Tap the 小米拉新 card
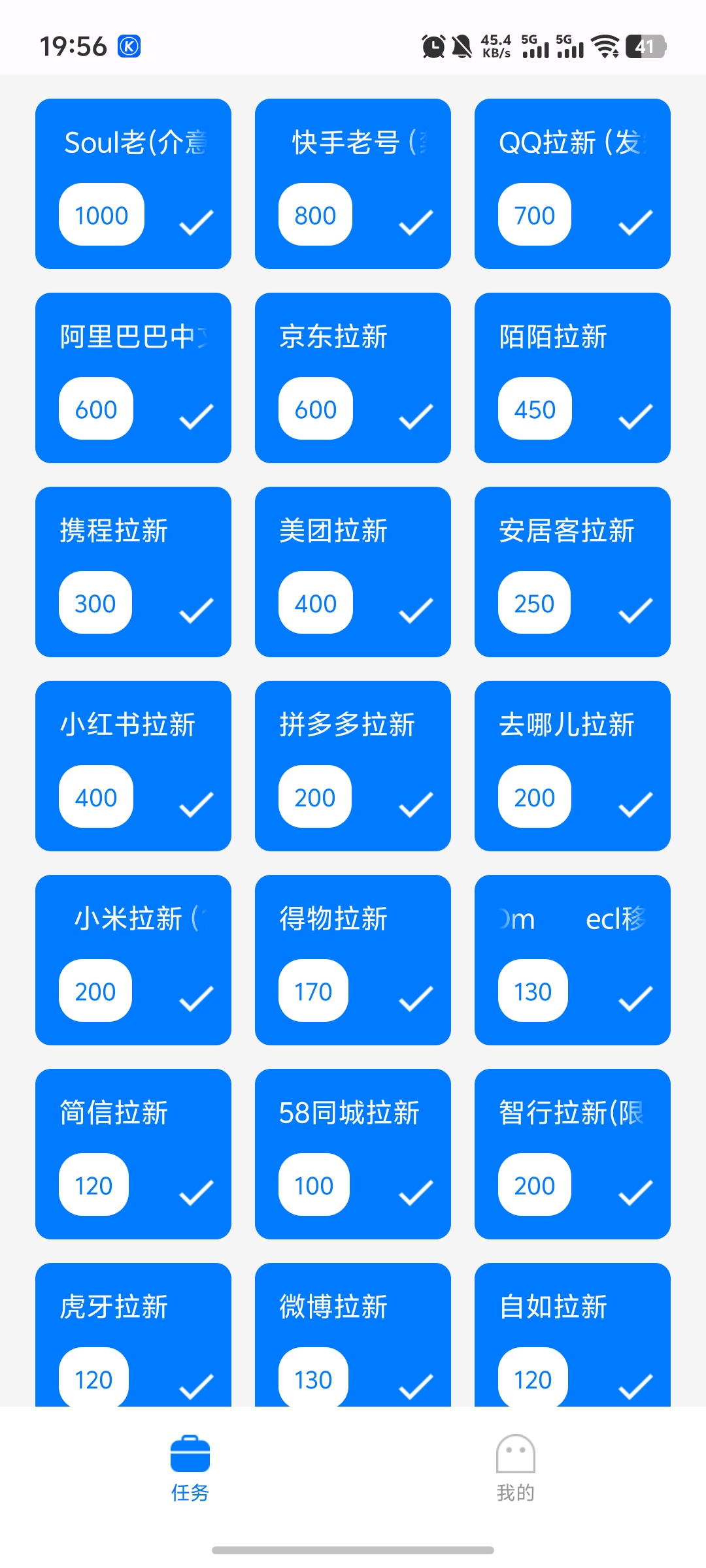 coord(133,960)
